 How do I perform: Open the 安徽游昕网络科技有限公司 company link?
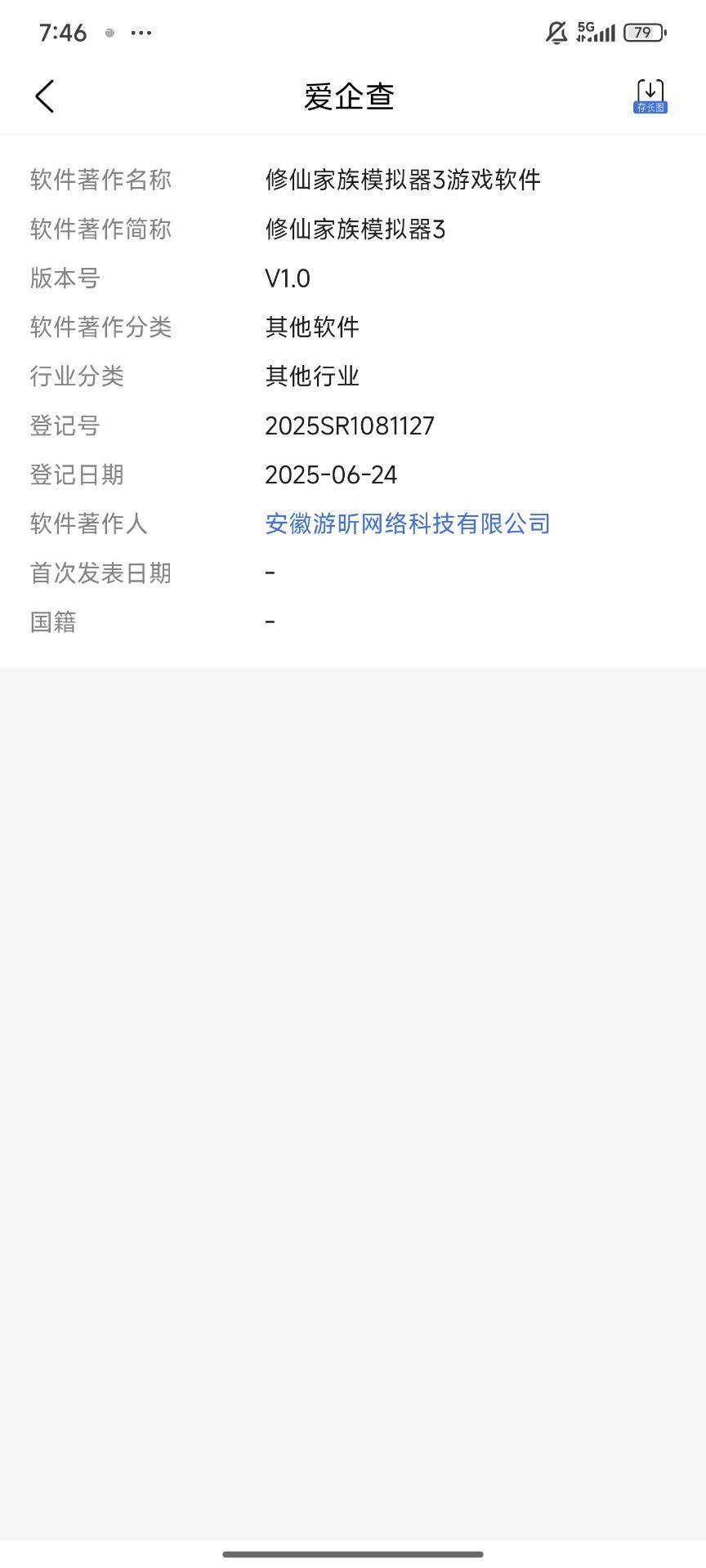408,523
